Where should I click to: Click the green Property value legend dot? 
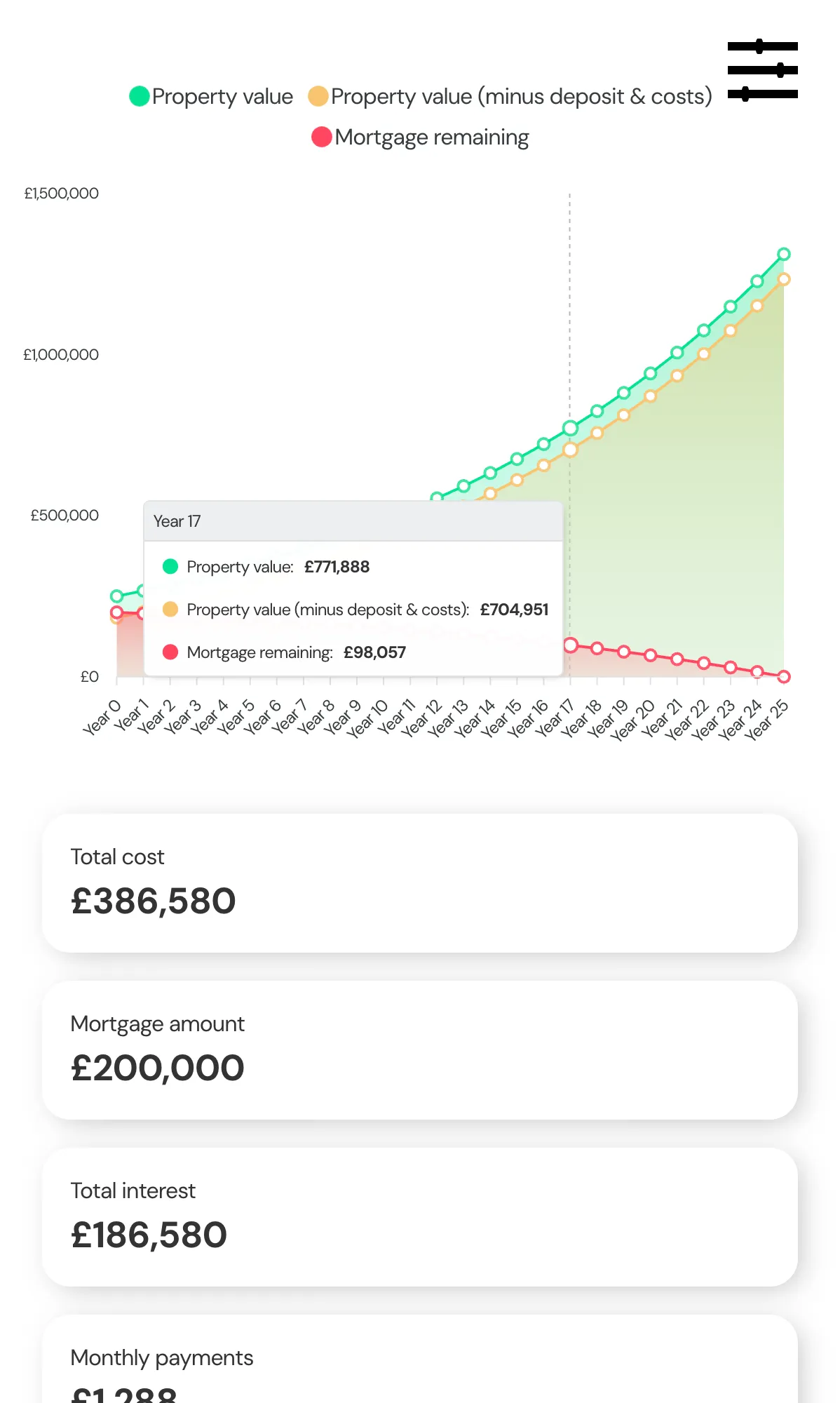coord(140,96)
